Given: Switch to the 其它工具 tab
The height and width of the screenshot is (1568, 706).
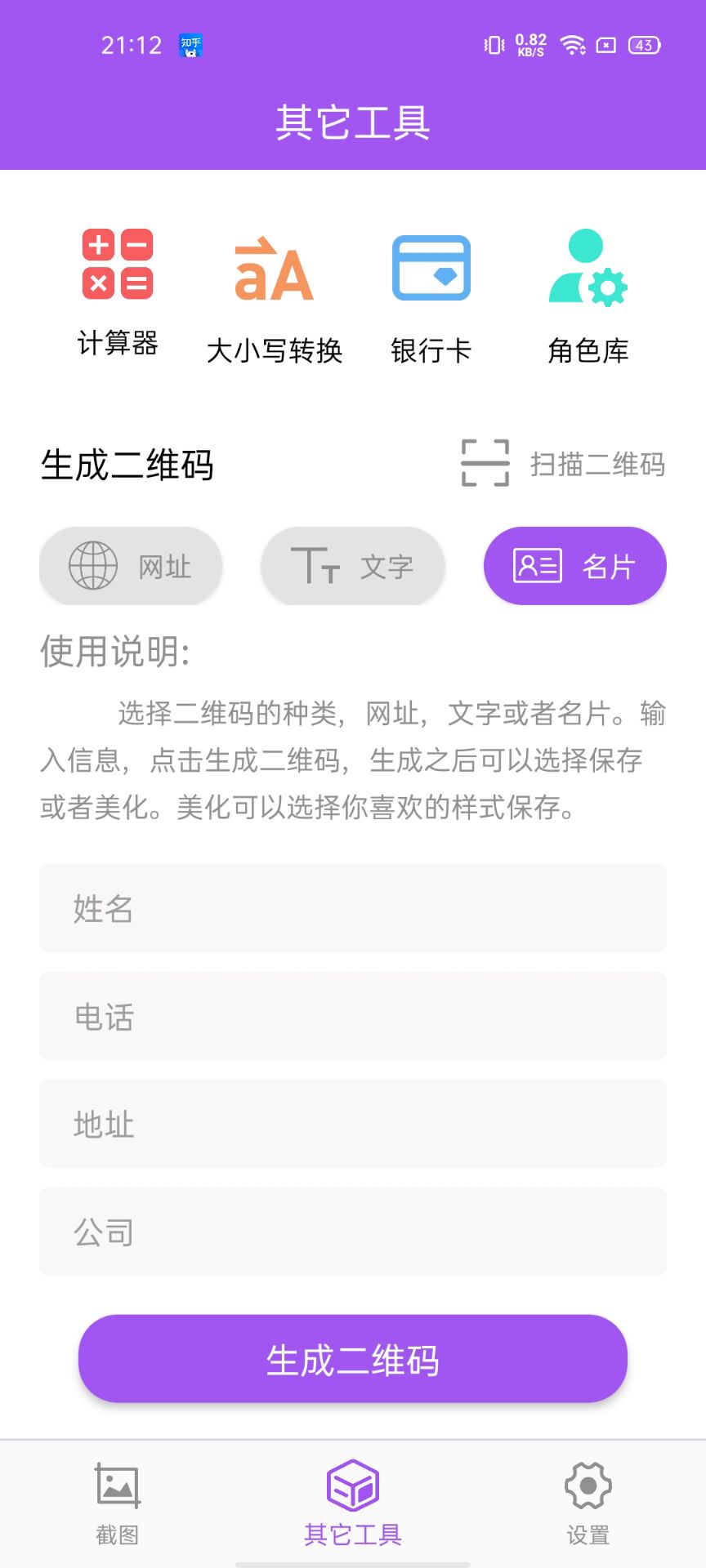Looking at the screenshot, I should (x=353, y=1504).
